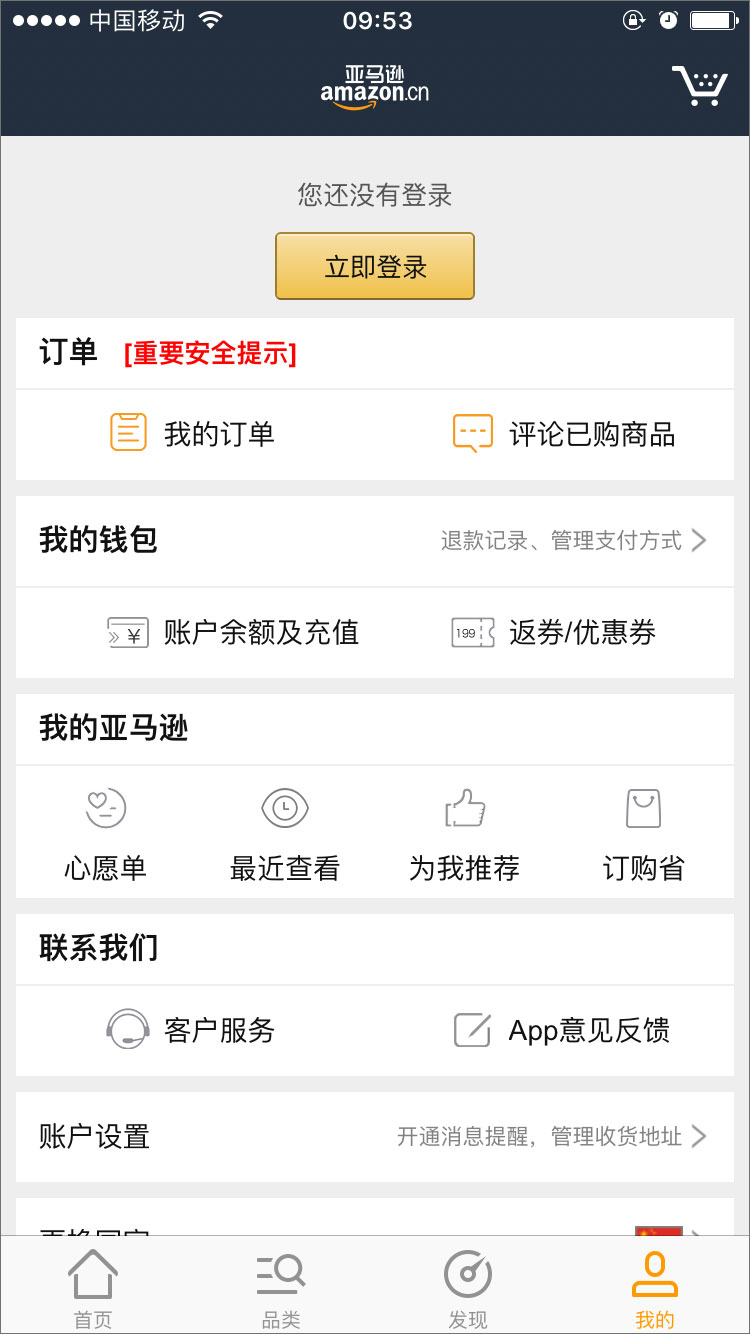The width and height of the screenshot is (750, 1334).
Task: Go to the 首页 home tab
Action: tap(93, 1289)
